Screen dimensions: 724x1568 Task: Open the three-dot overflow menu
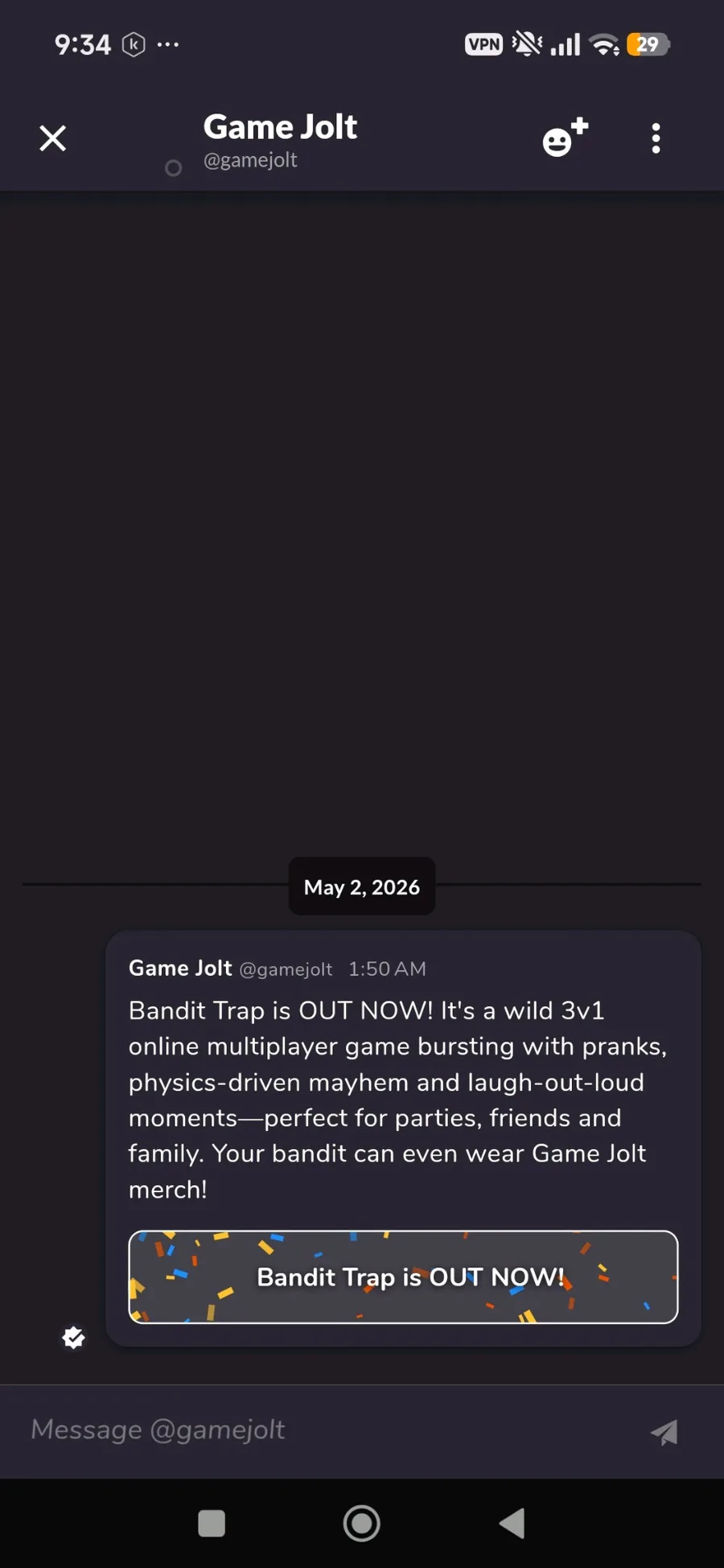pyautogui.click(x=656, y=138)
